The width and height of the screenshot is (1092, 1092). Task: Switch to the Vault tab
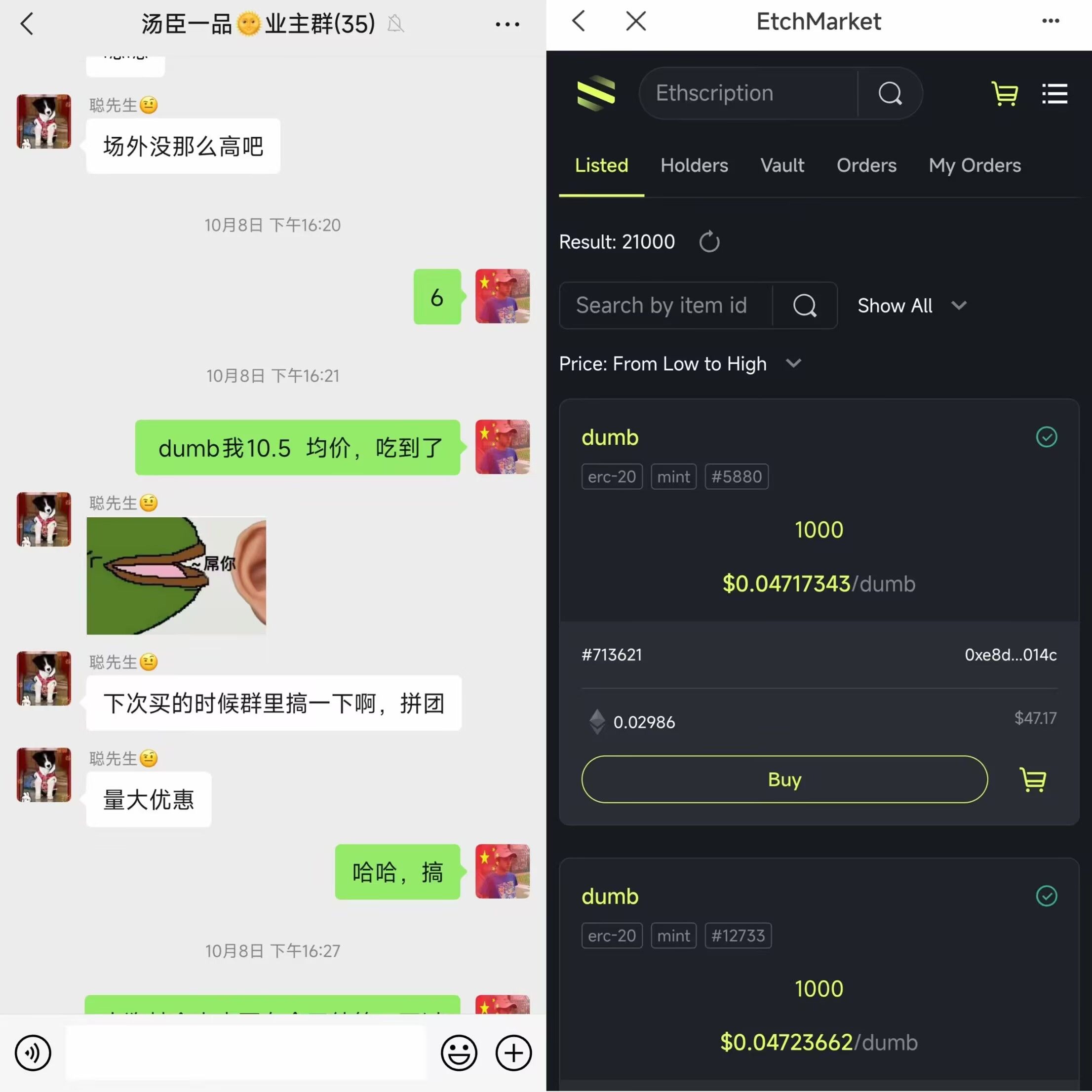[x=781, y=165]
